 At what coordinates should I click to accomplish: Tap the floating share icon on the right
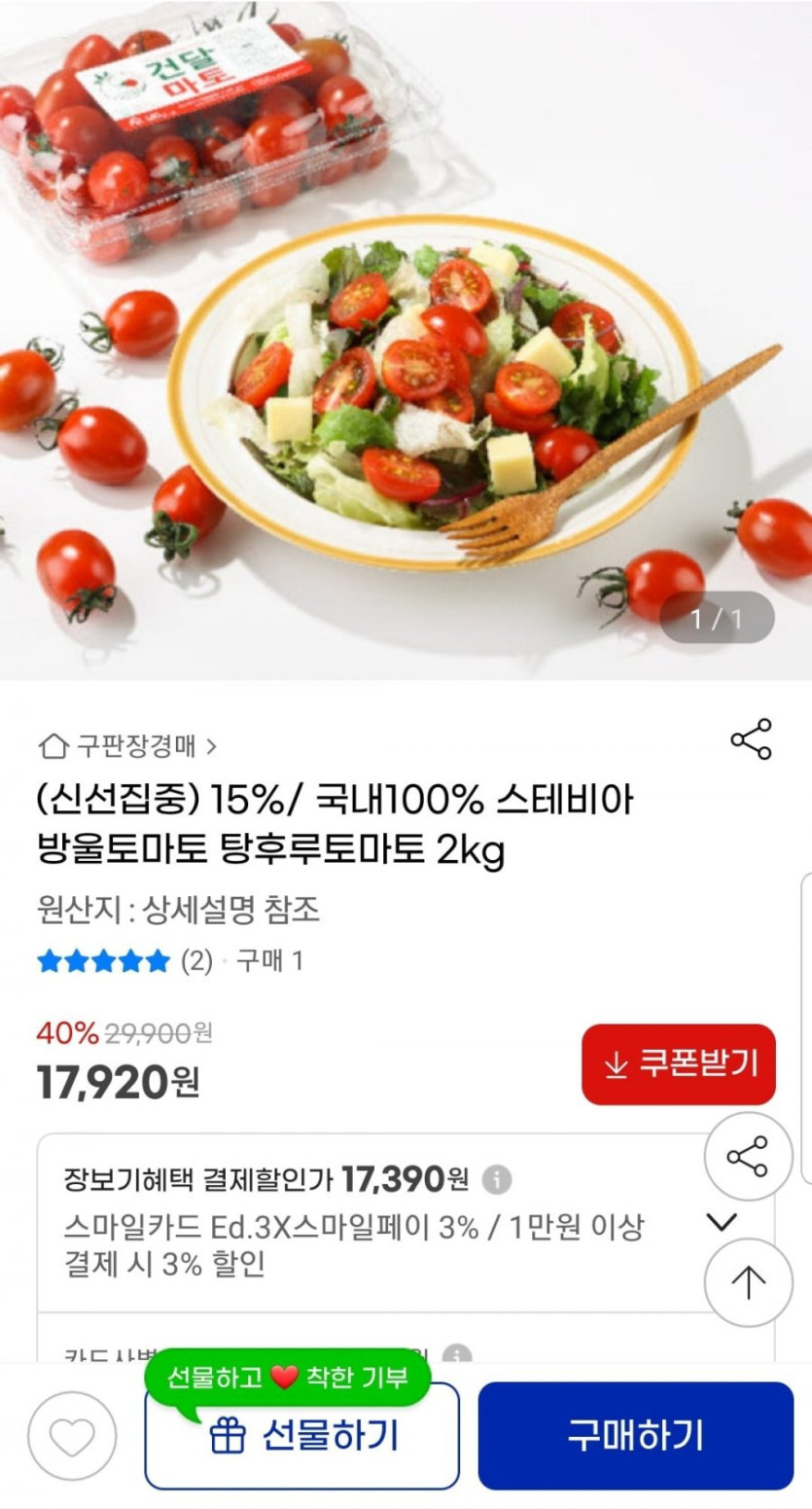747,1157
